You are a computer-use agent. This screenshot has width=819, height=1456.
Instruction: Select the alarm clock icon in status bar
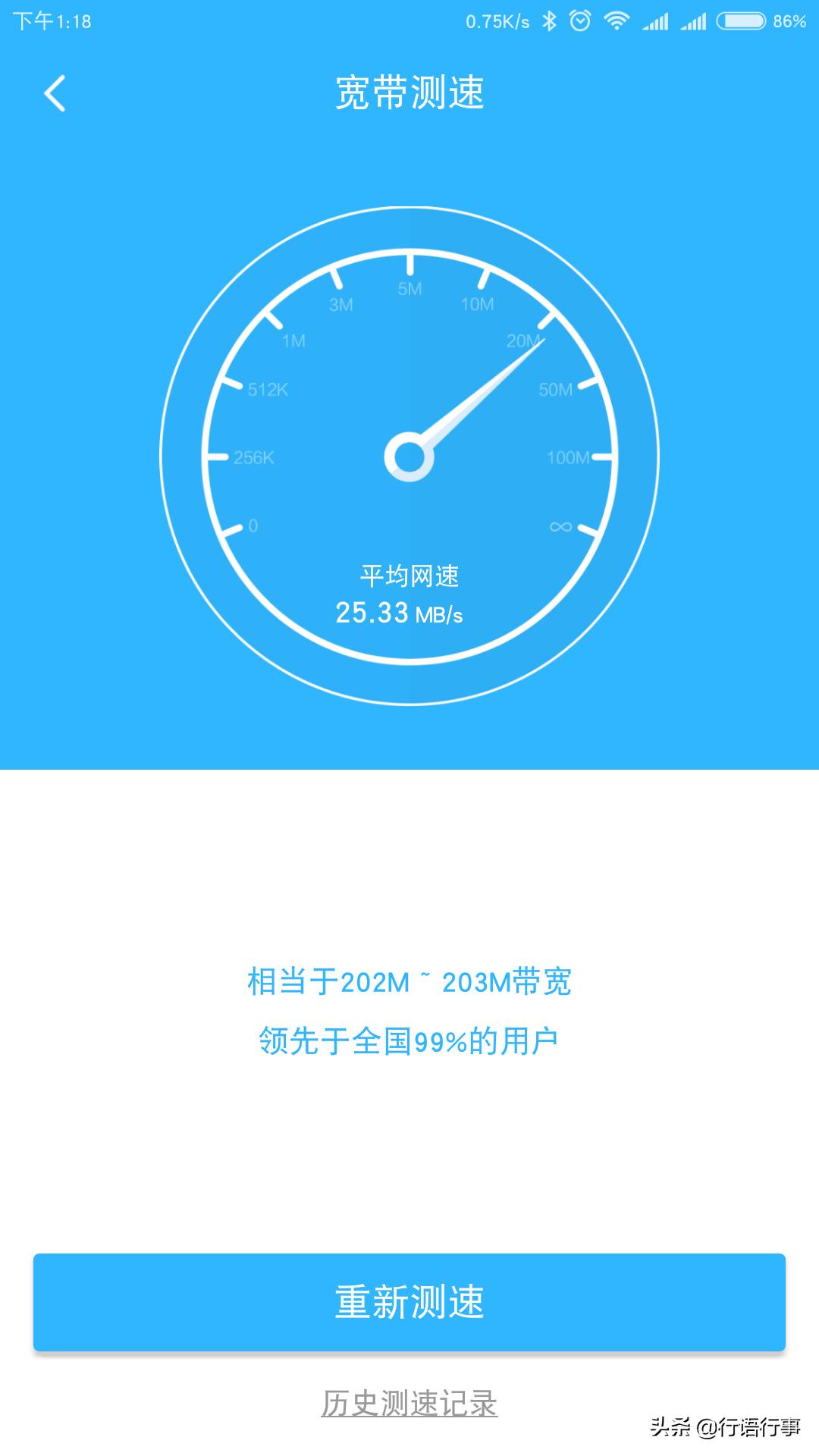[579, 20]
